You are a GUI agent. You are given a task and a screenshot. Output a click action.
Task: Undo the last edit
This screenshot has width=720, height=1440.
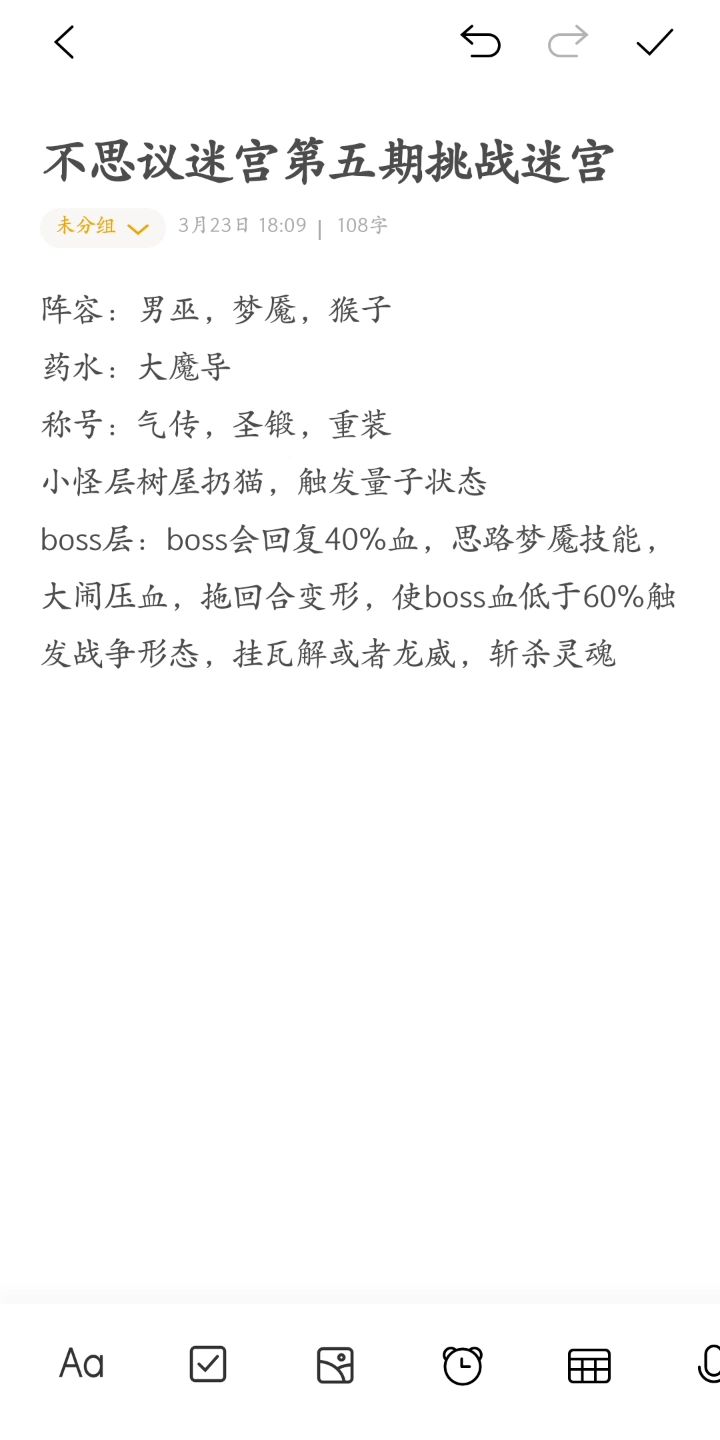pos(480,42)
